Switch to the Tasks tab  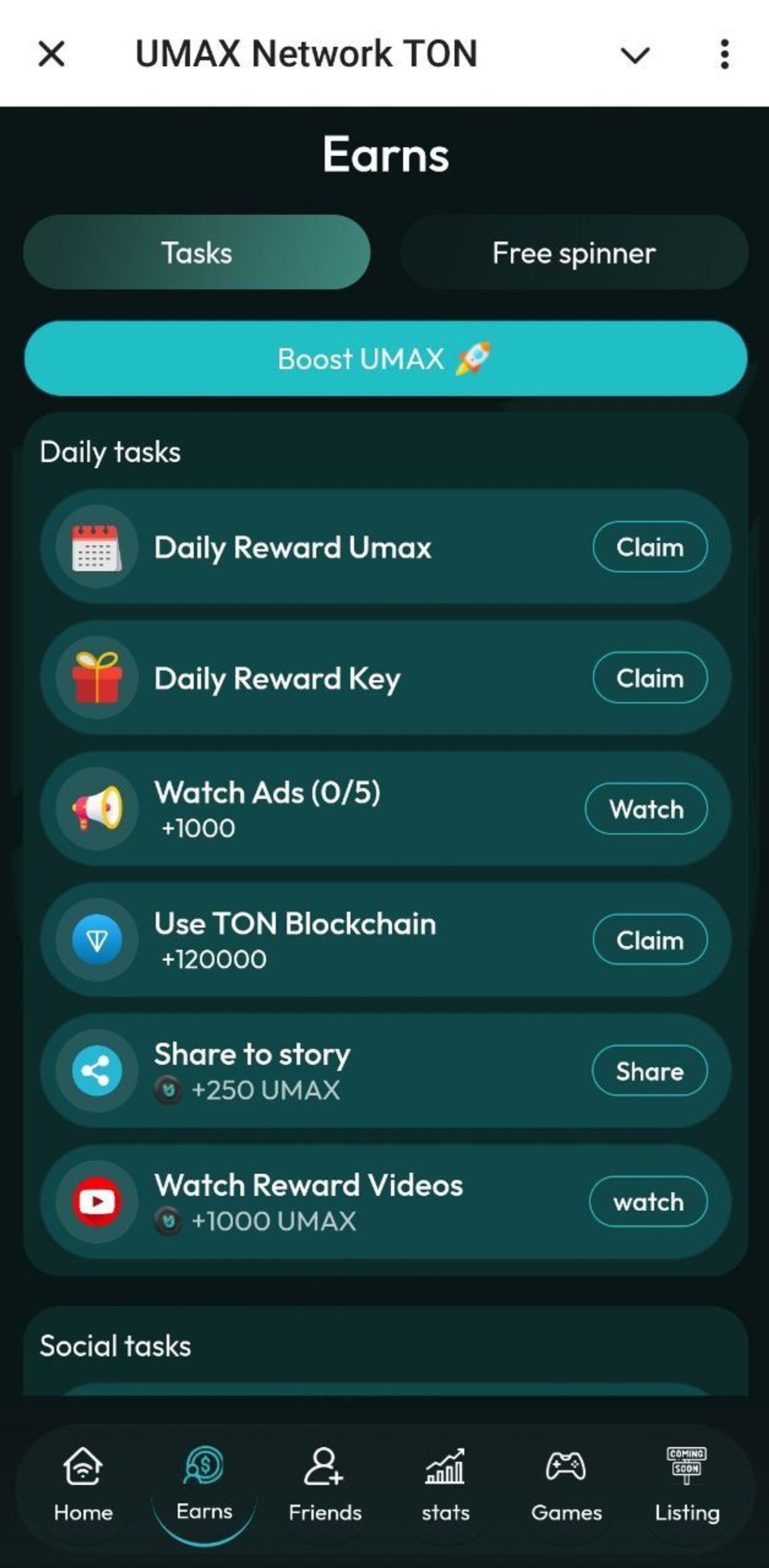click(196, 252)
